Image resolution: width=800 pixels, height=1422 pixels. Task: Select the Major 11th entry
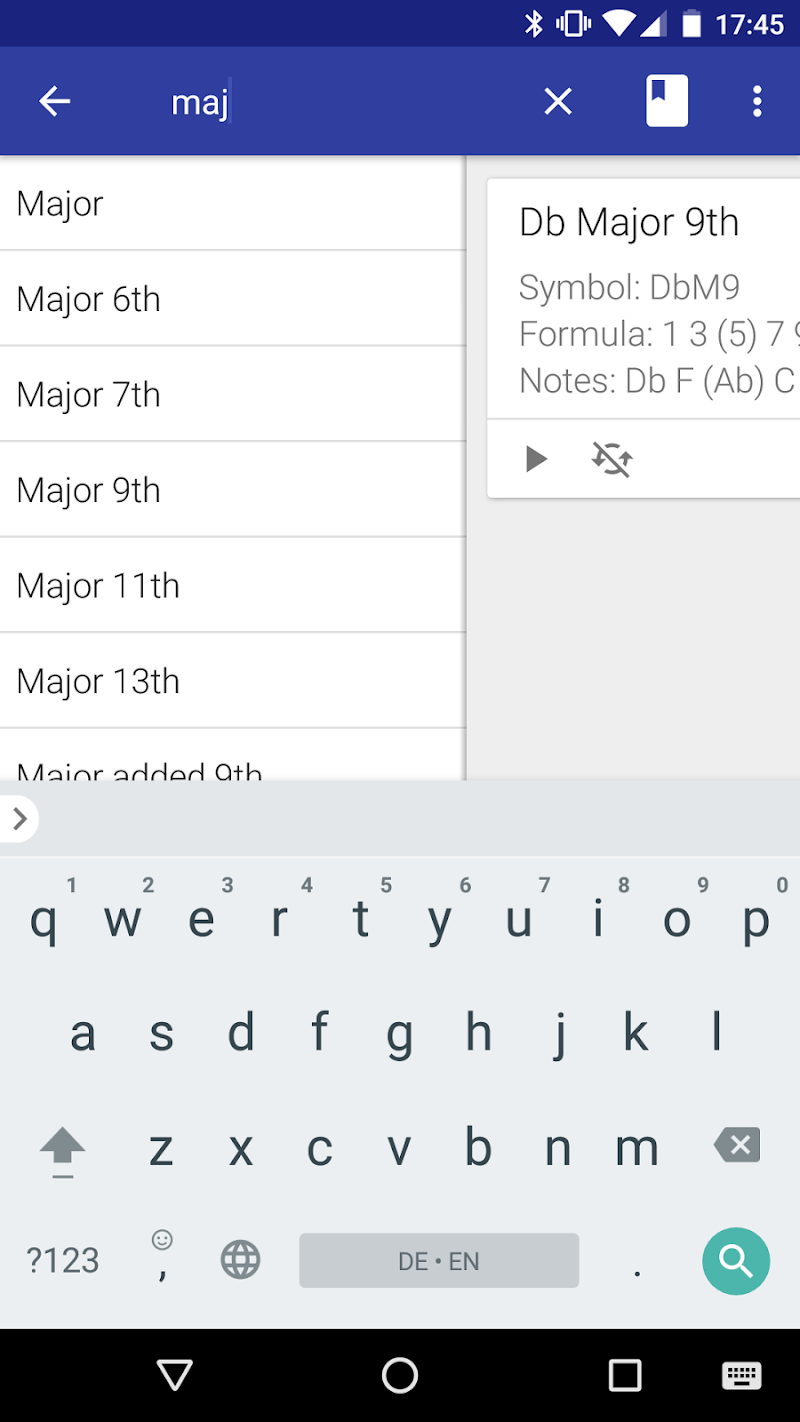[232, 586]
